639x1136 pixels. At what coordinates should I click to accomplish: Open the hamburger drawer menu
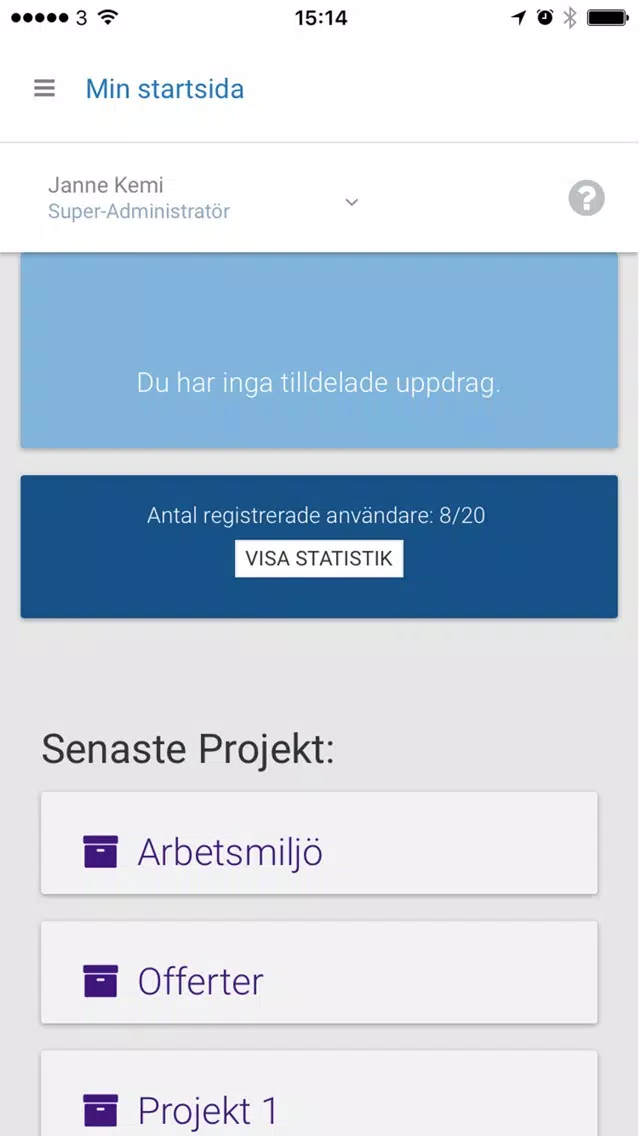point(44,88)
